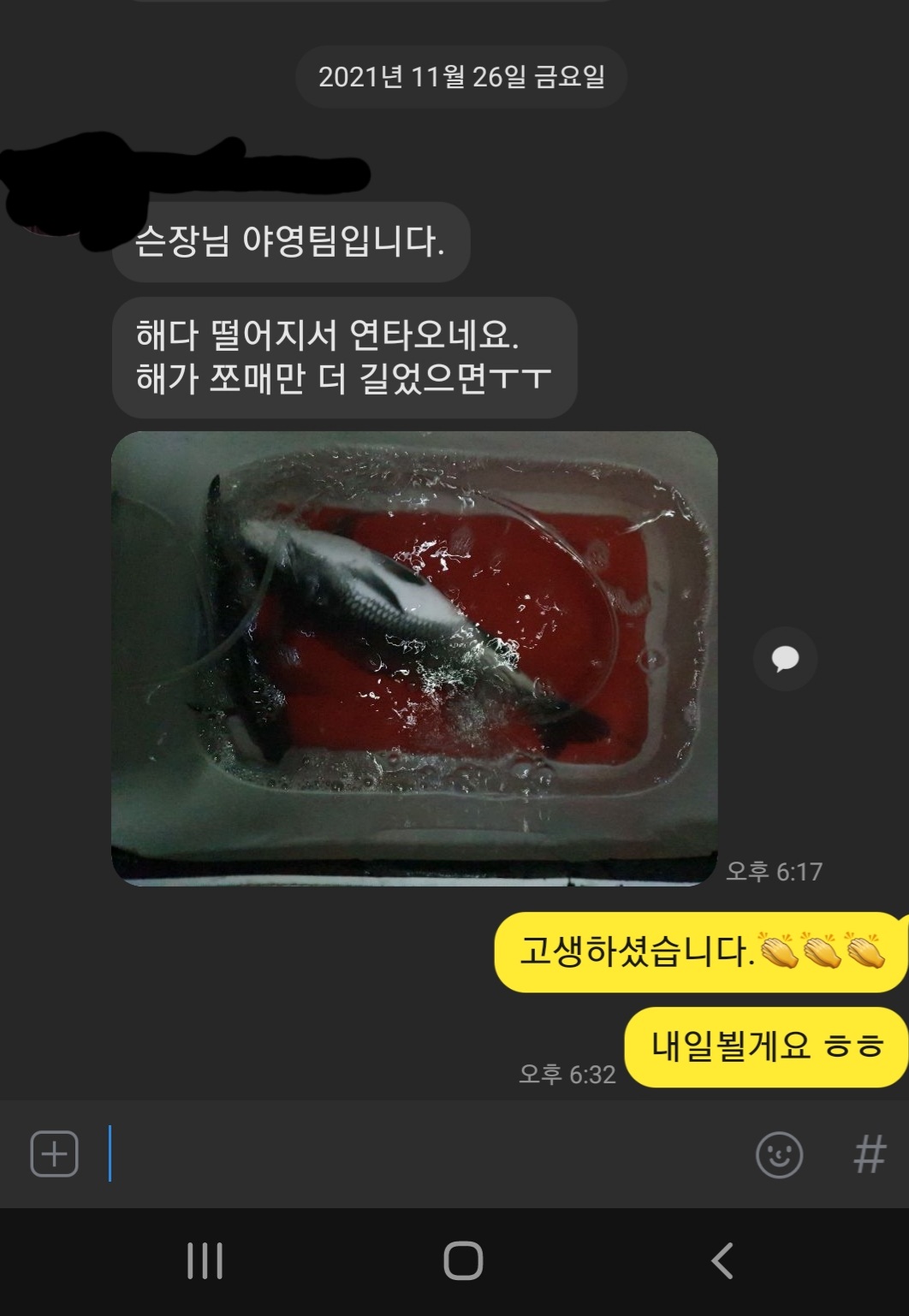Open the recent apps button

(205, 1260)
